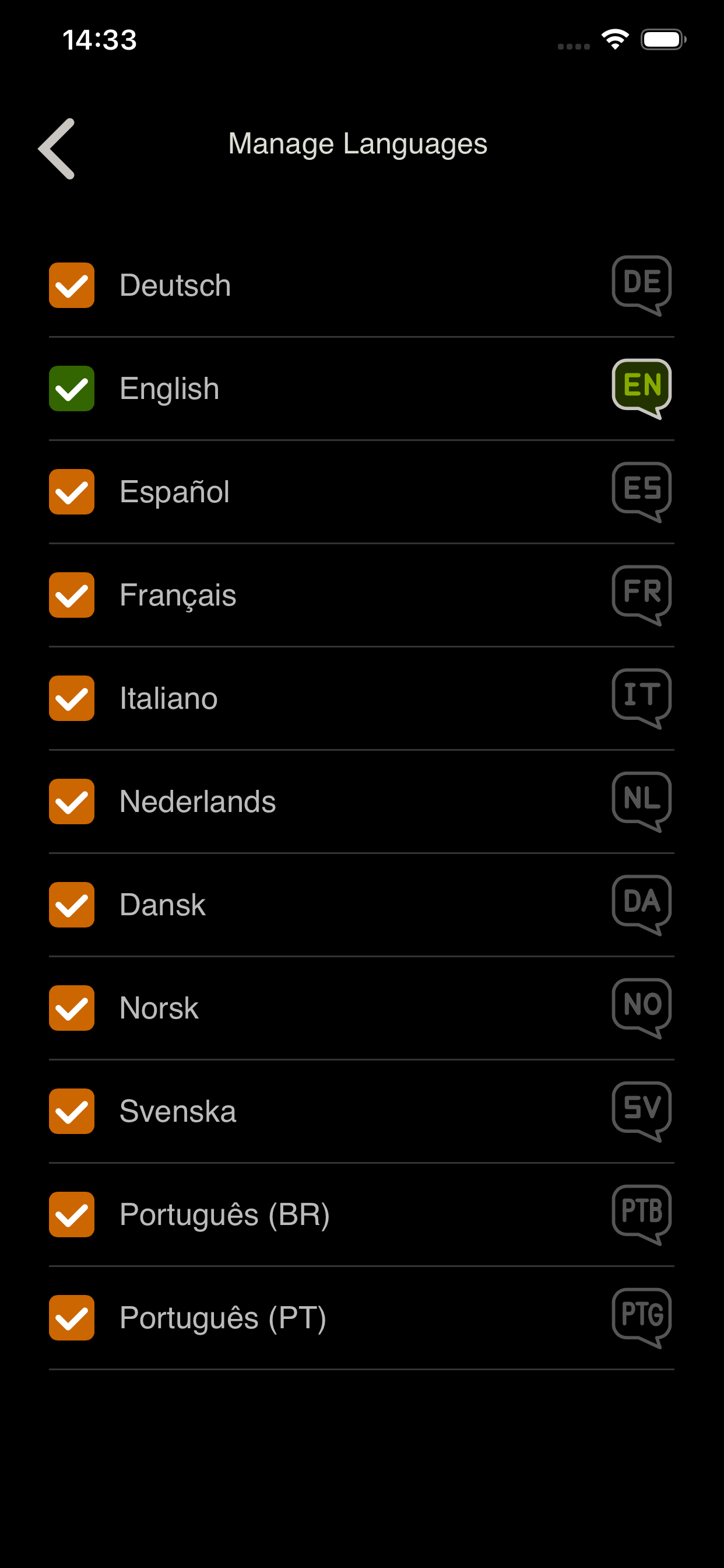
Task: Disable the Norsk checkbox
Action: tap(71, 1008)
